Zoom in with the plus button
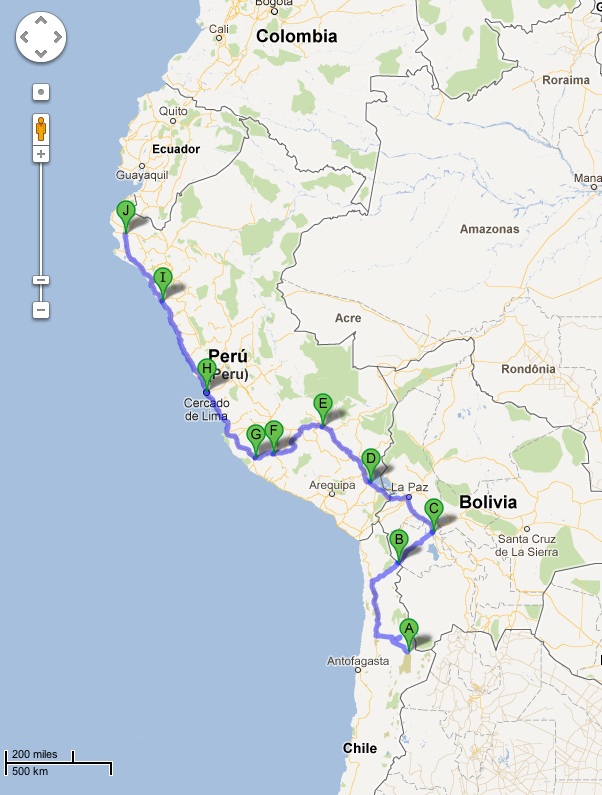The image size is (602, 795). tap(41, 154)
